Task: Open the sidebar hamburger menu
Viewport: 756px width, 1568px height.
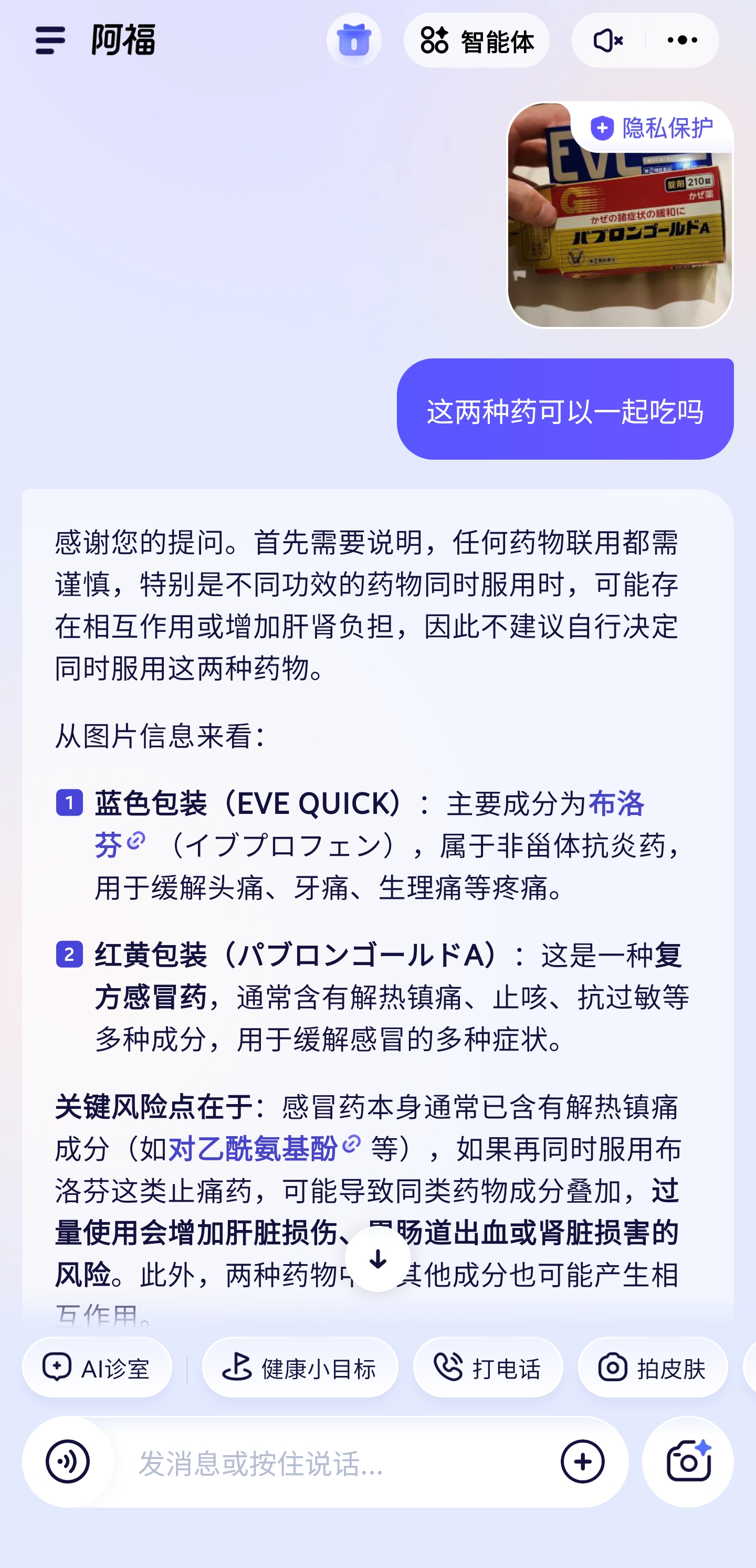Action: 51,40
